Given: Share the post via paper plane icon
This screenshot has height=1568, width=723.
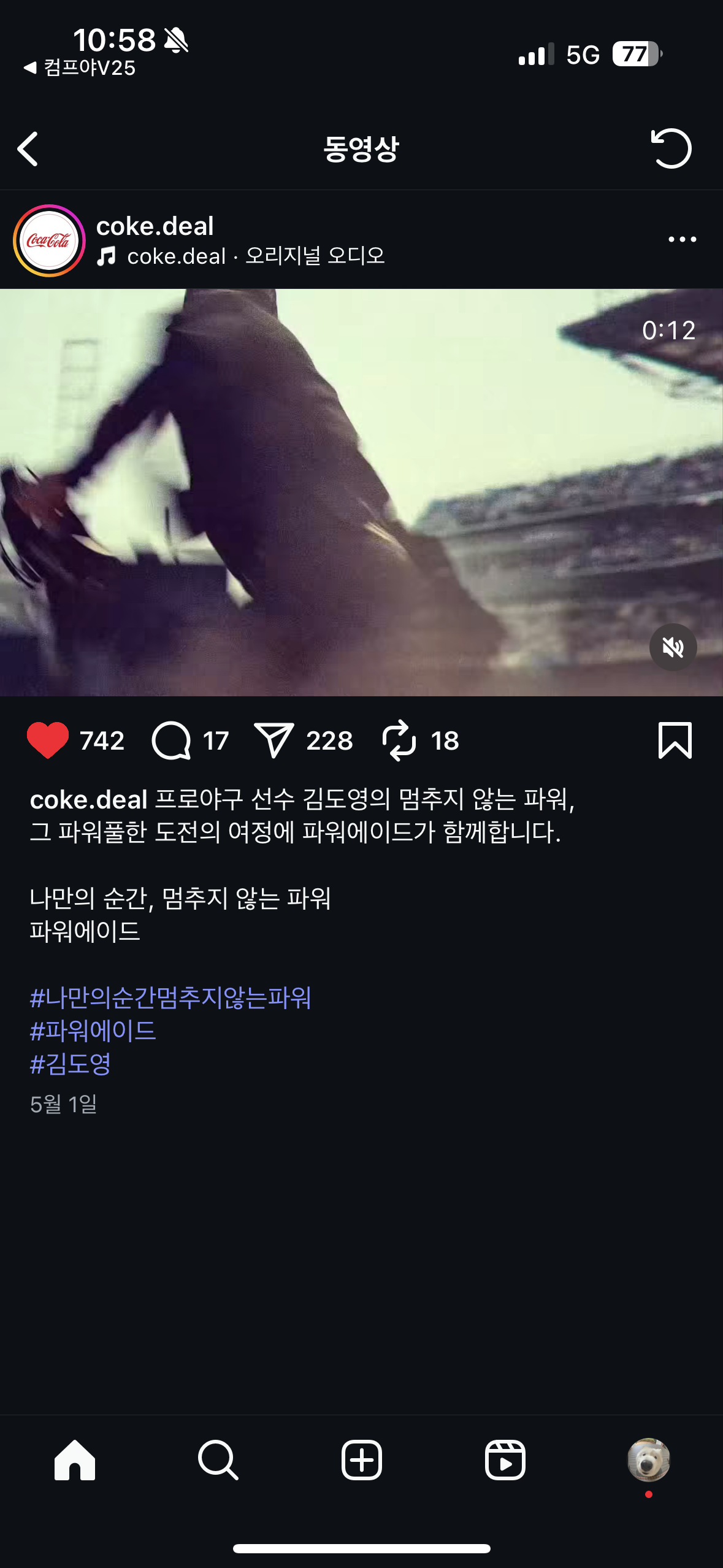Looking at the screenshot, I should click(274, 740).
